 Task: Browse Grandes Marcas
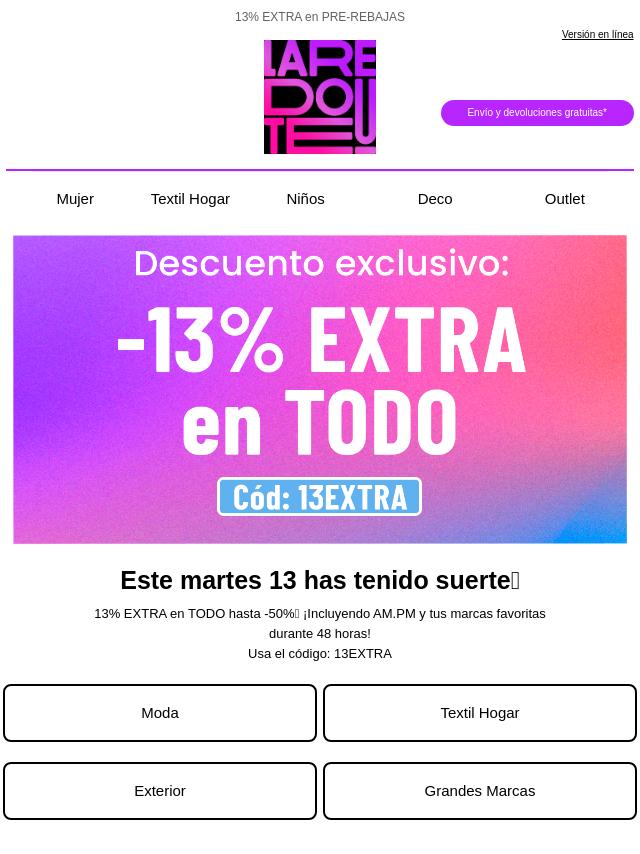click(480, 791)
